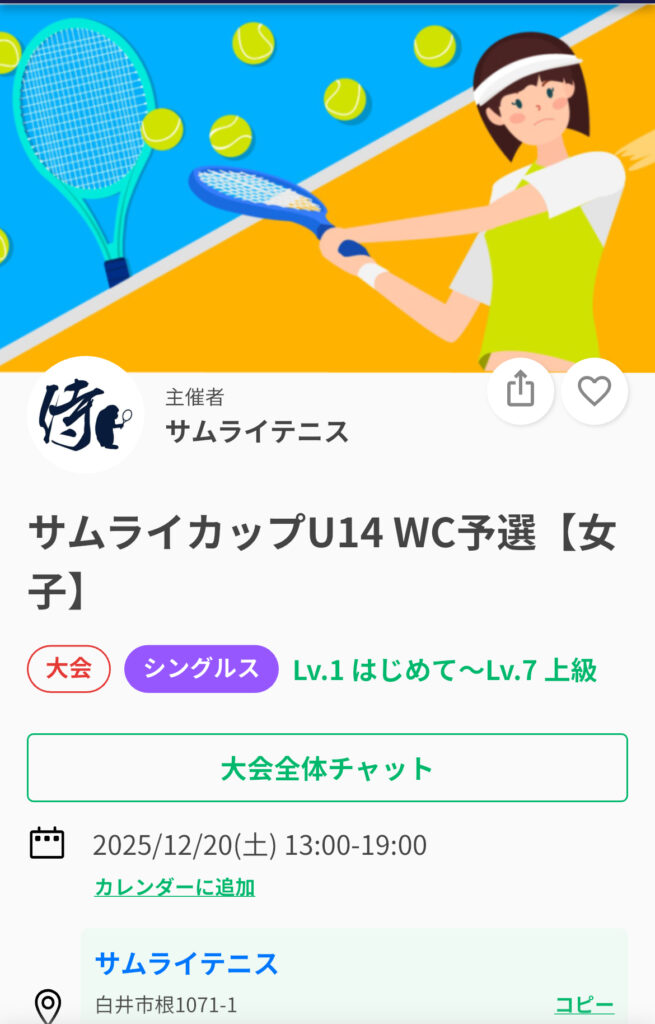
Task: Share this tournament page
Action: click(520, 391)
